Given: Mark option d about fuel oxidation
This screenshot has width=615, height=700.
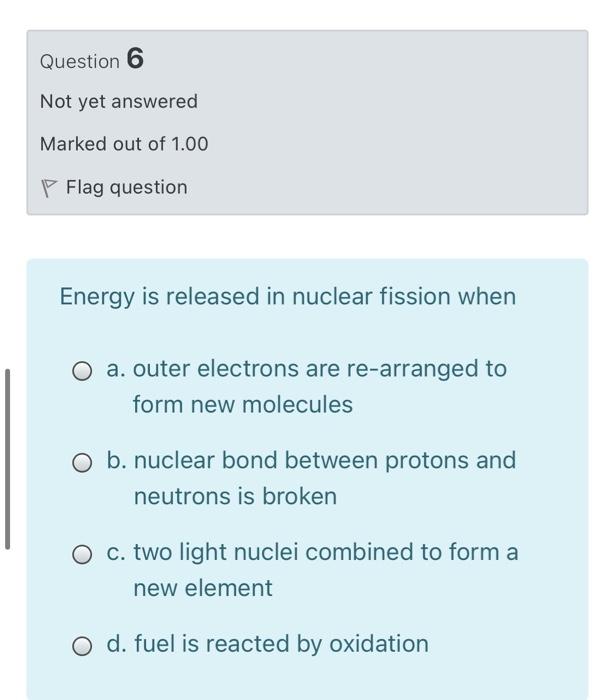Looking at the screenshot, I should click(82, 646).
